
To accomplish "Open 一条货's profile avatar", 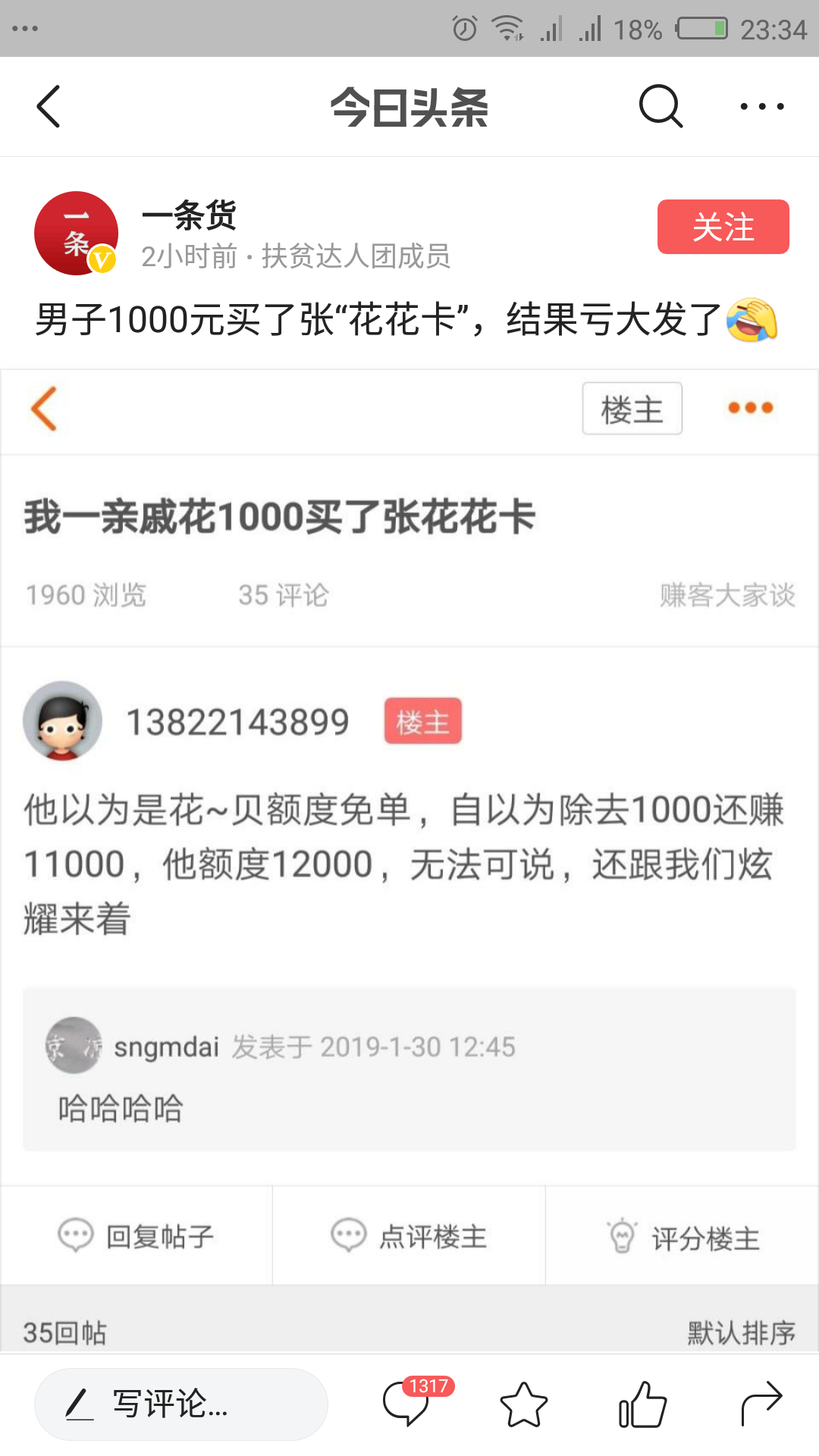I will [x=76, y=233].
